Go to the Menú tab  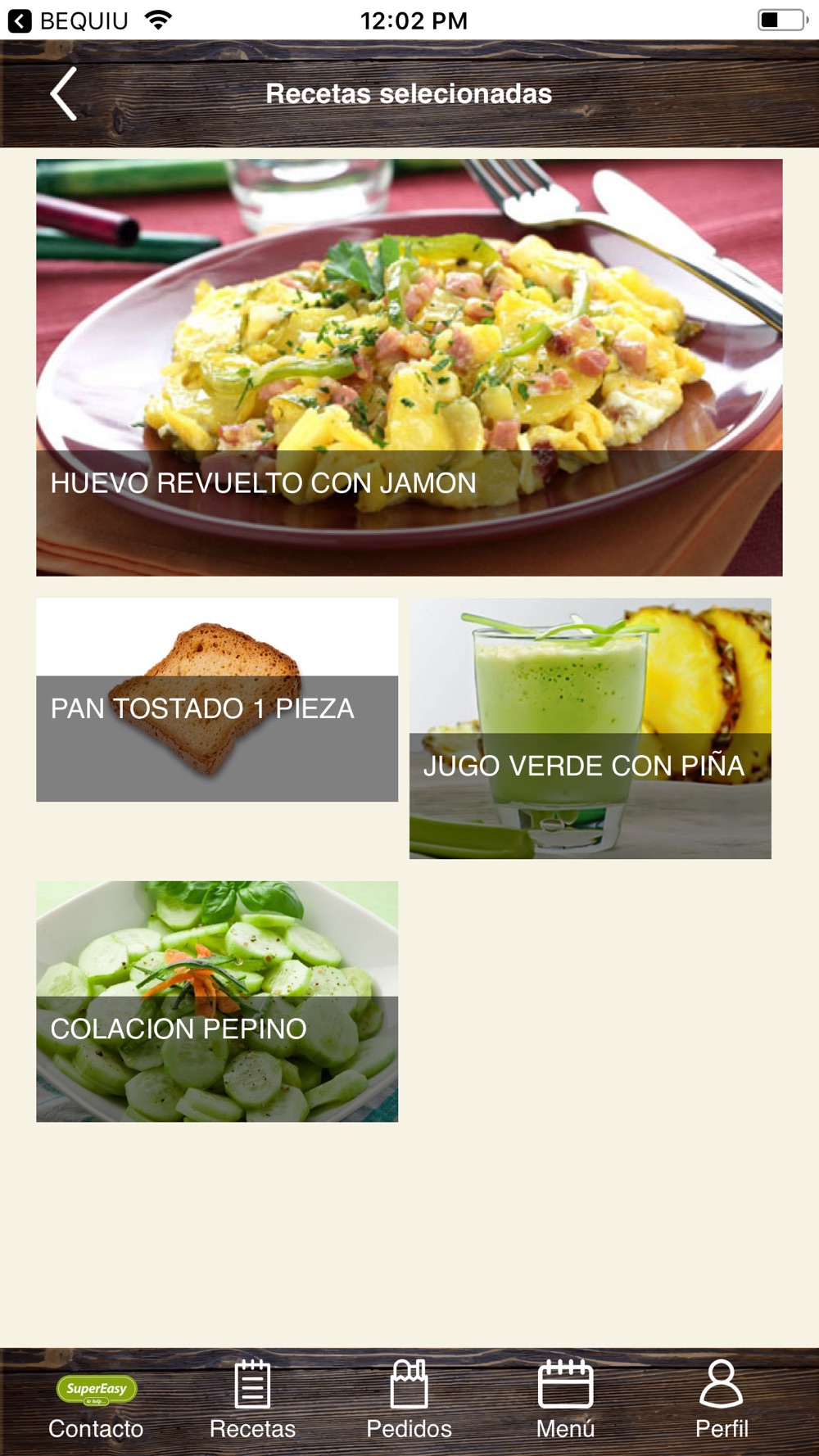[565, 1401]
